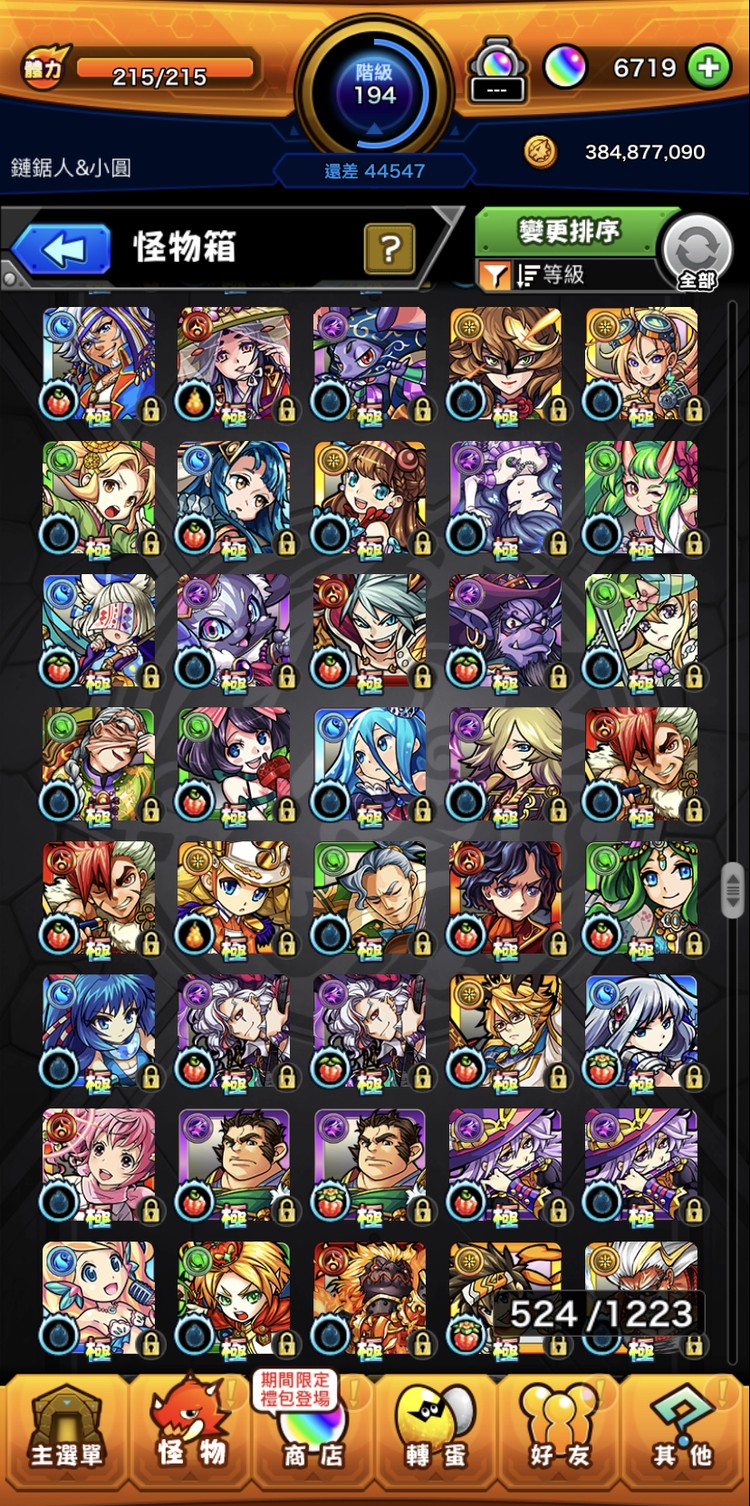750x1506 pixels.
Task: Open the question mark help button
Action: point(389,248)
